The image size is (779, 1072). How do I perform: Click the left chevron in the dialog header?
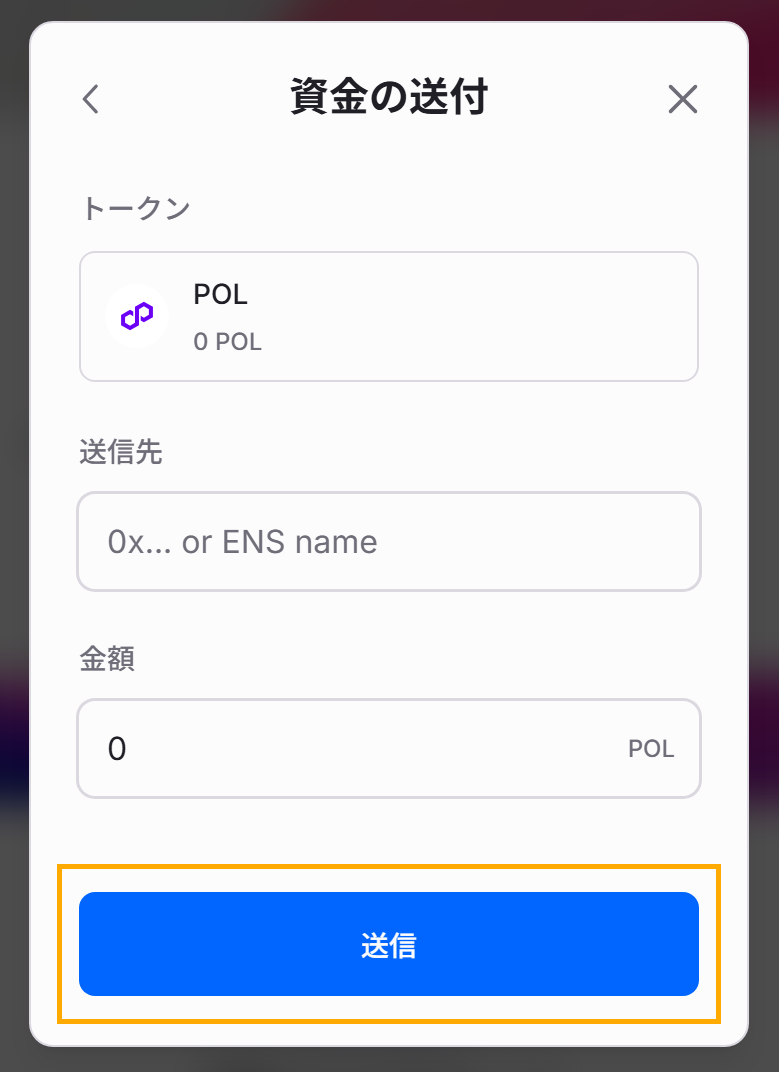90,99
